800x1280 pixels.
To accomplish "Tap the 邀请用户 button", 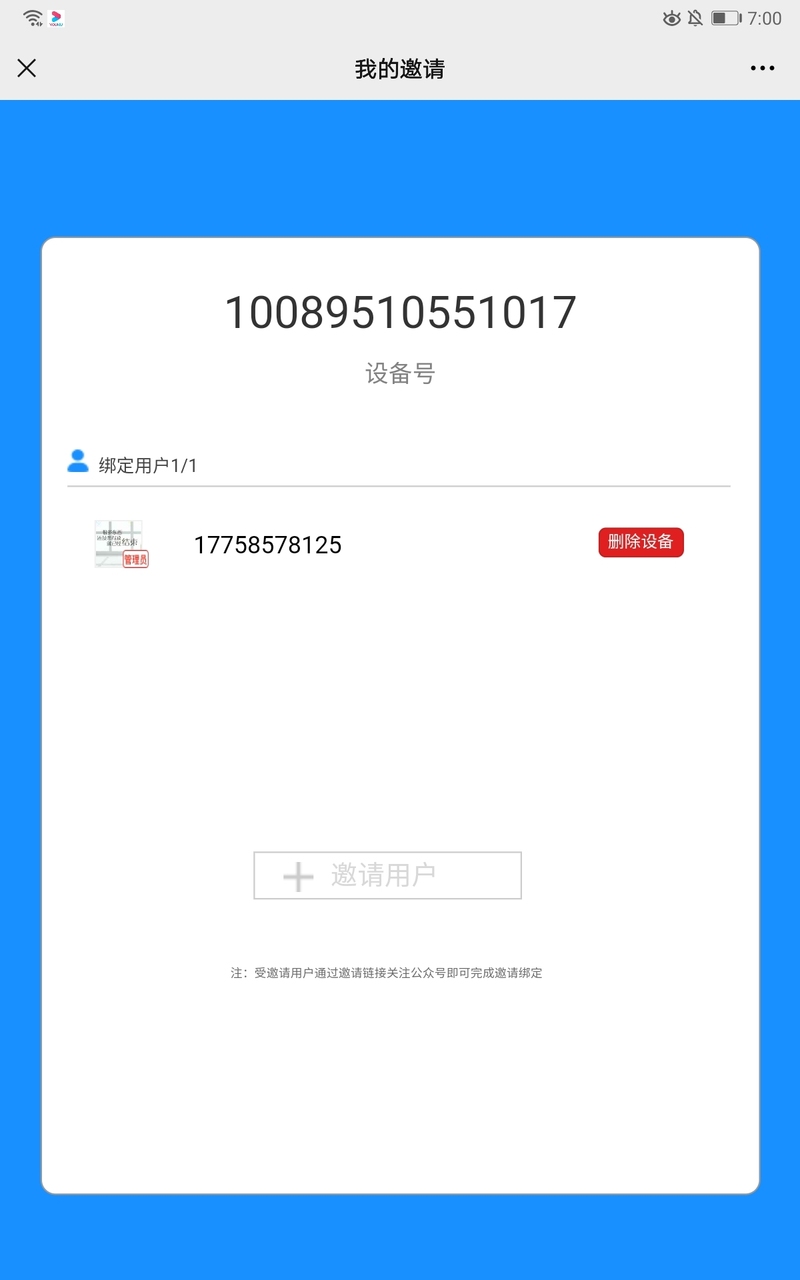I will (x=387, y=875).
